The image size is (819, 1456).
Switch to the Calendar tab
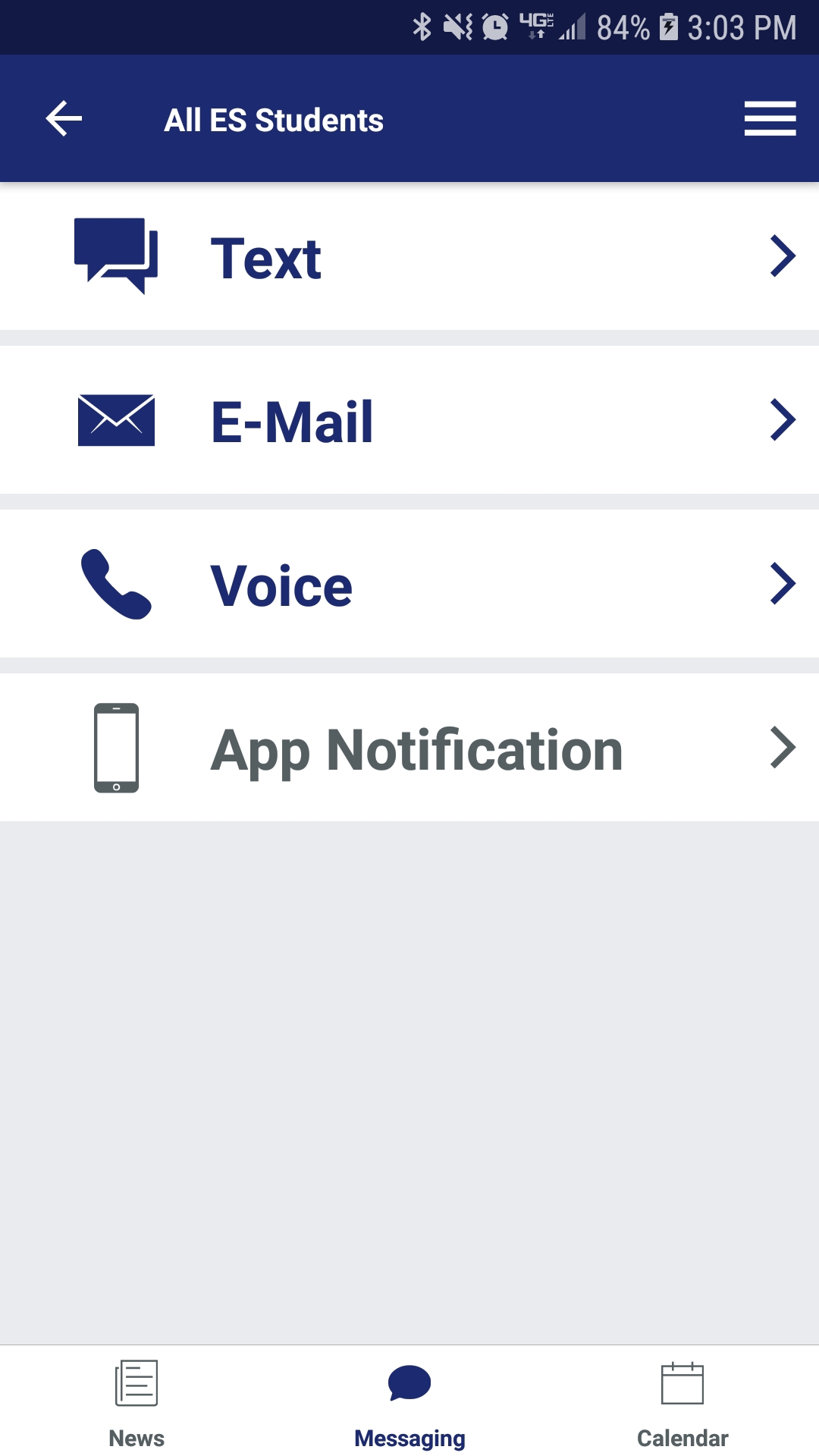pos(682,1403)
